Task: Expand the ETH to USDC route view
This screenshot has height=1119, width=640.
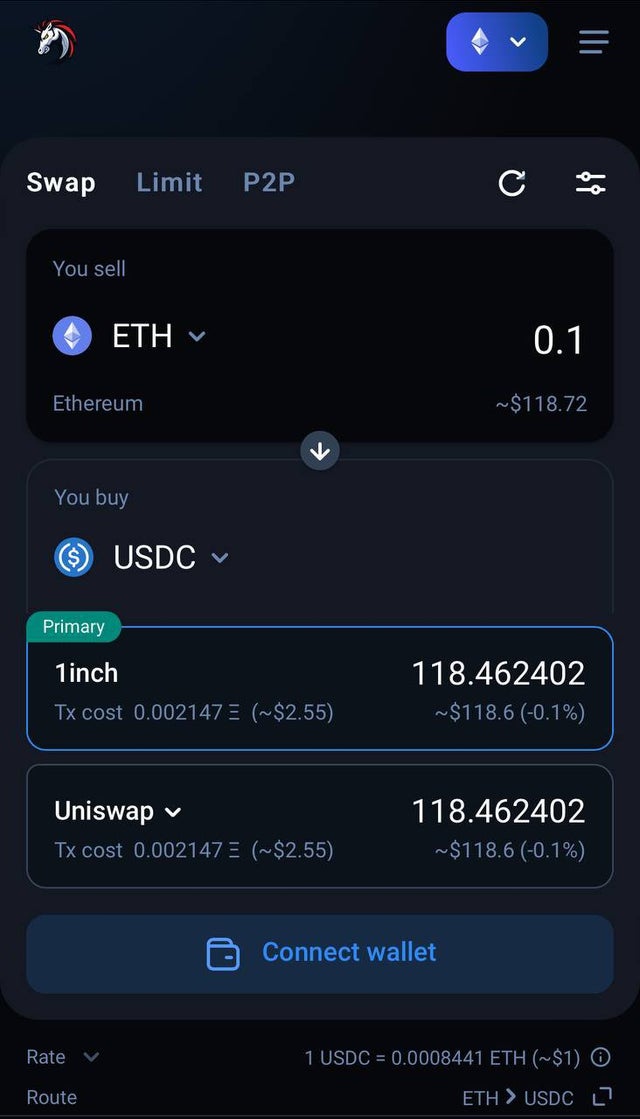Action: pos(602,1097)
